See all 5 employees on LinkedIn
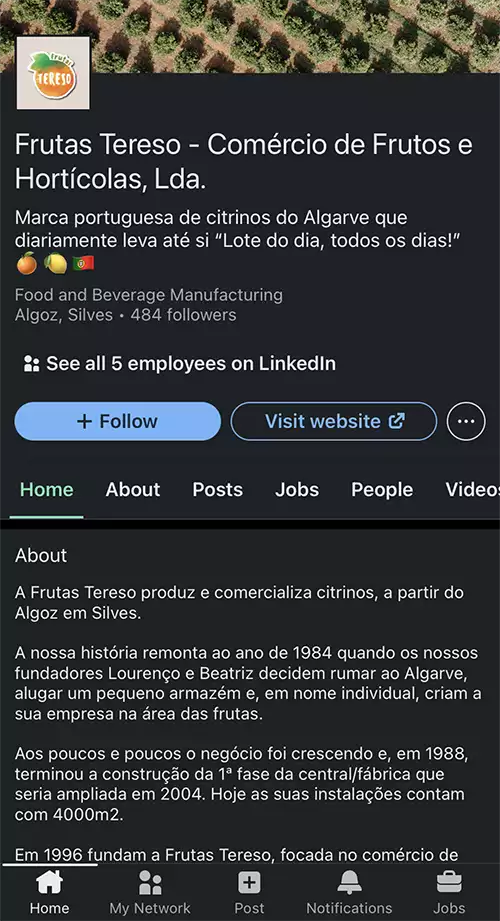500x921 pixels. coord(179,364)
